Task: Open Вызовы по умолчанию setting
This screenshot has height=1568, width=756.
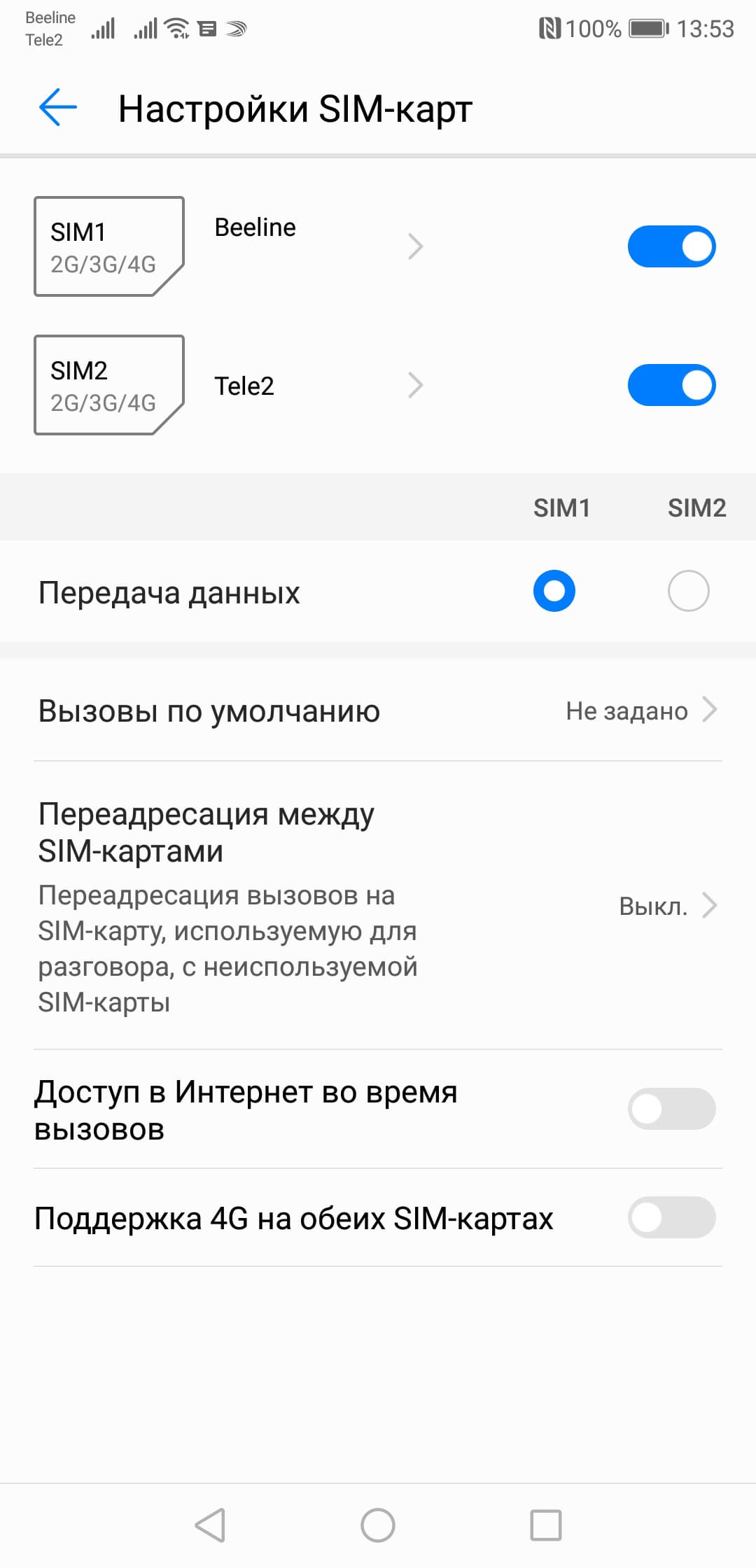Action: 378,710
